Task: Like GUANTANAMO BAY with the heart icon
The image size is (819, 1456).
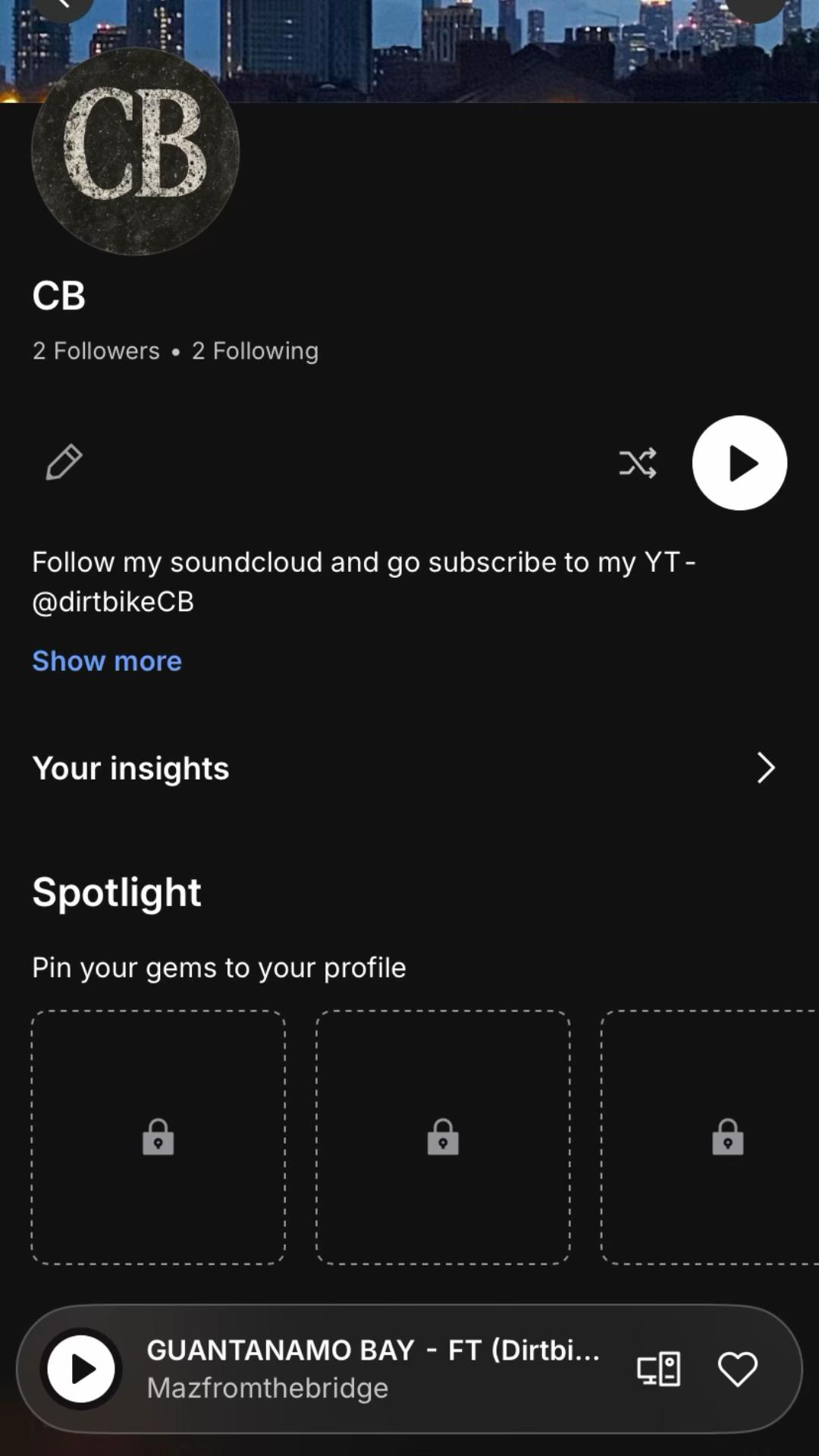Action: click(738, 1369)
